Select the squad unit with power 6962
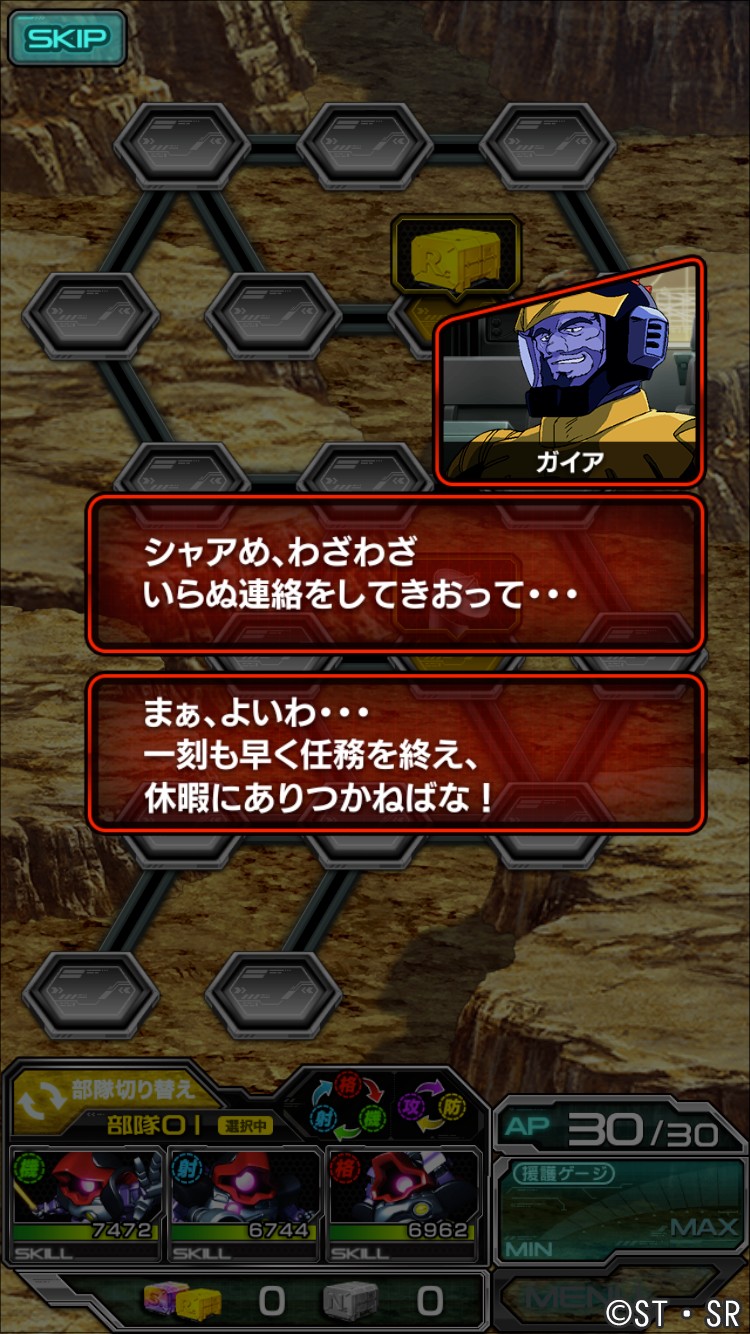The height and width of the screenshot is (1334, 750). click(404, 1204)
